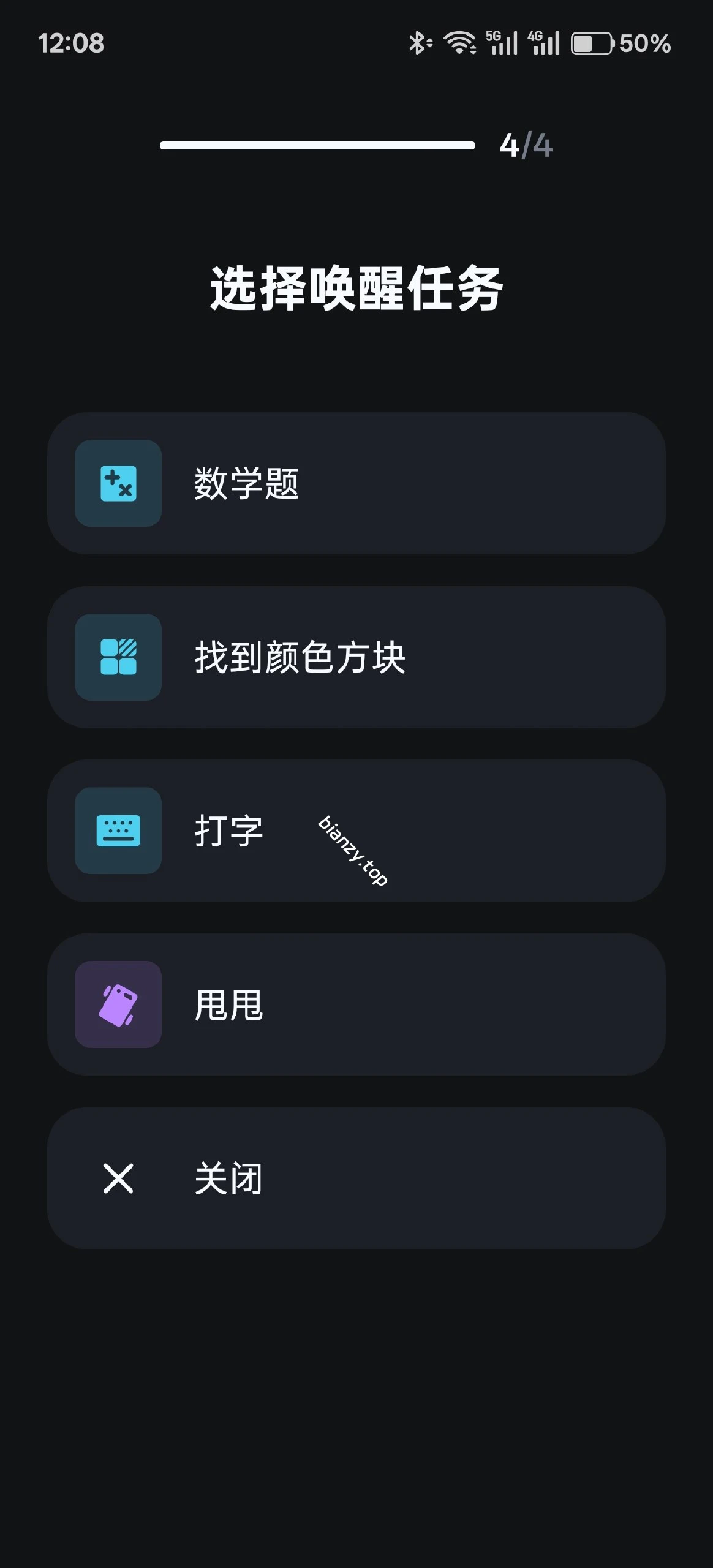Click the 选择唤醒任务 title text
Viewport: 713px width, 1568px height.
point(356,287)
